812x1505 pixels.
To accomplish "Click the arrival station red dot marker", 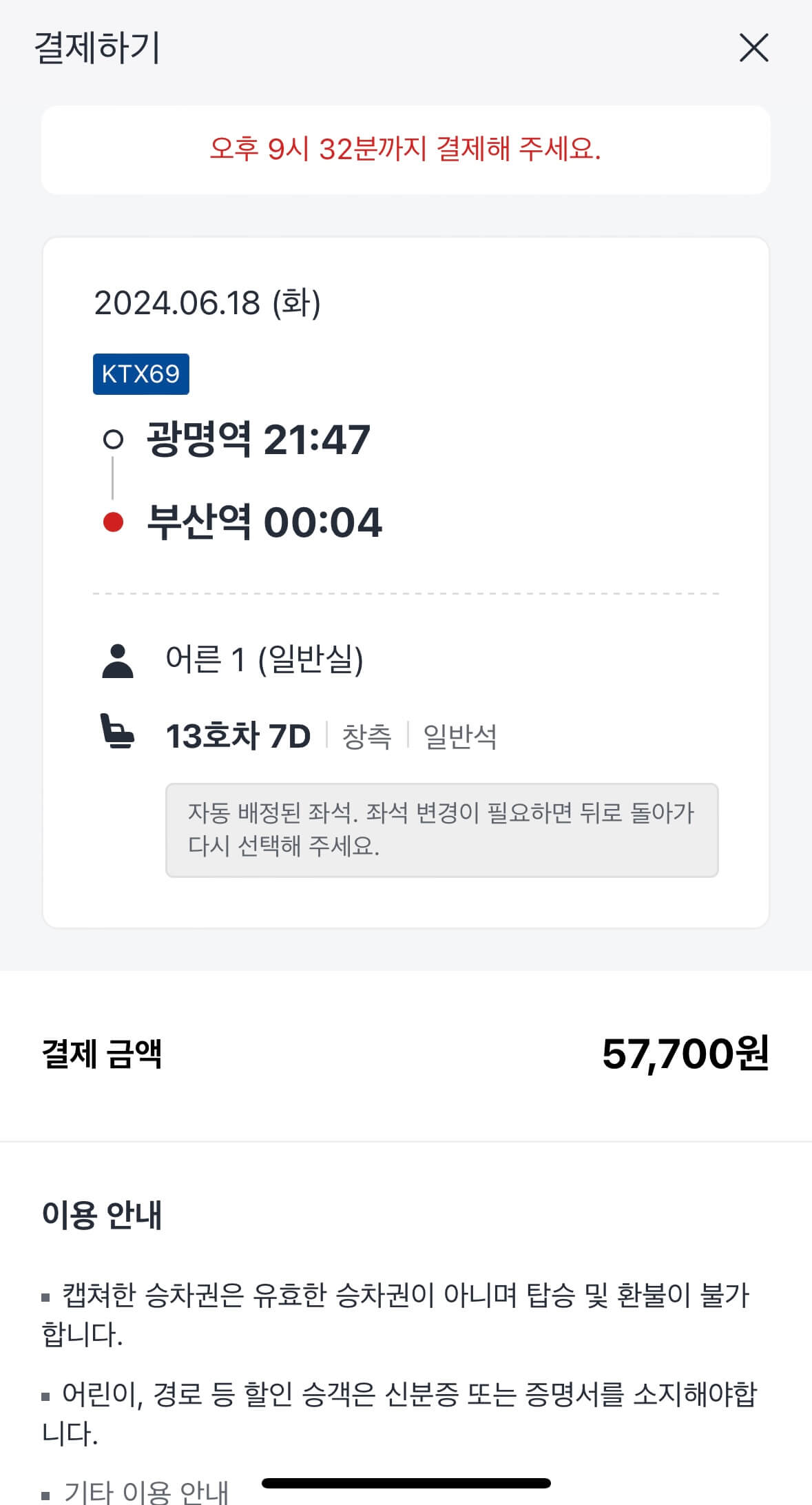I will (x=114, y=522).
